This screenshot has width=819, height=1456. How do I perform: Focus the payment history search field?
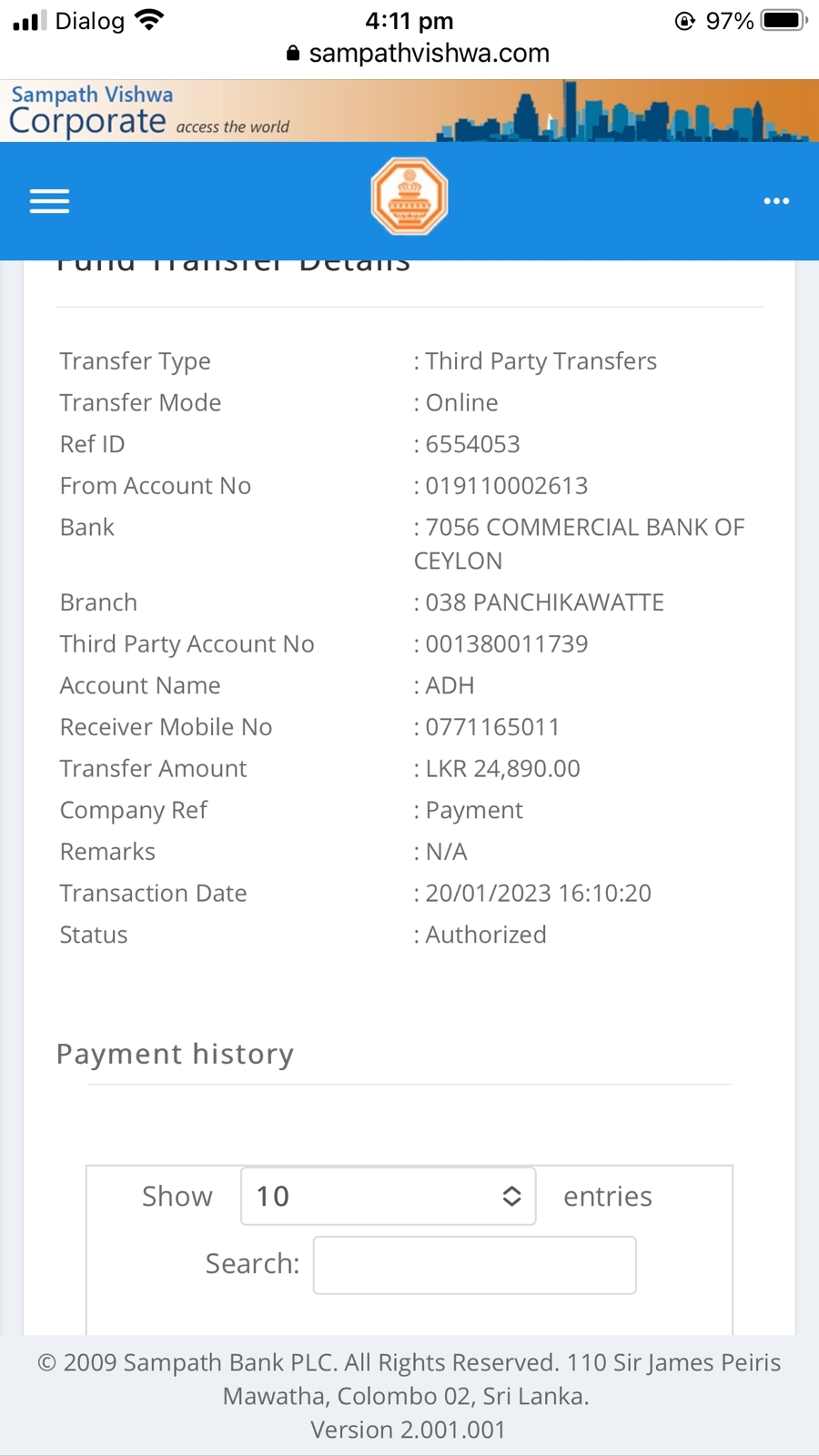click(x=474, y=1265)
